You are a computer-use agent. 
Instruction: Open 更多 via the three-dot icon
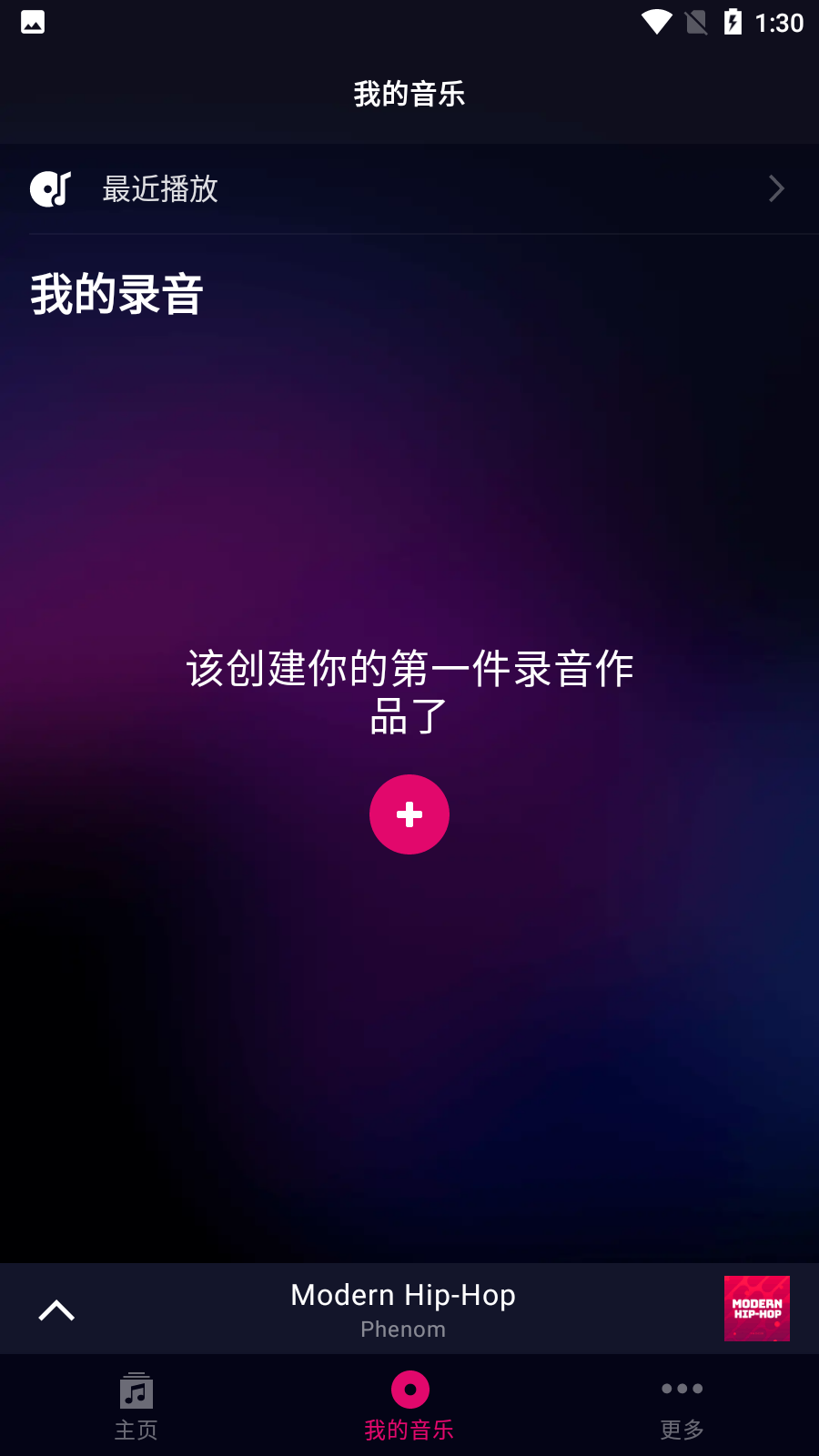coord(681,1389)
